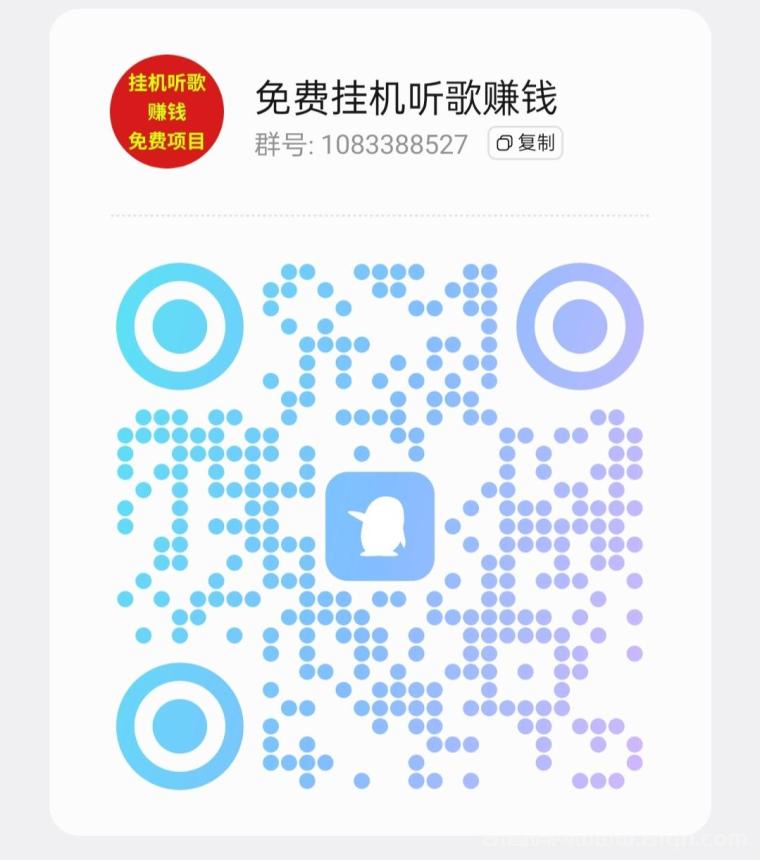Click the yellow 免费项目 text in badge

pyautogui.click(x=166, y=140)
